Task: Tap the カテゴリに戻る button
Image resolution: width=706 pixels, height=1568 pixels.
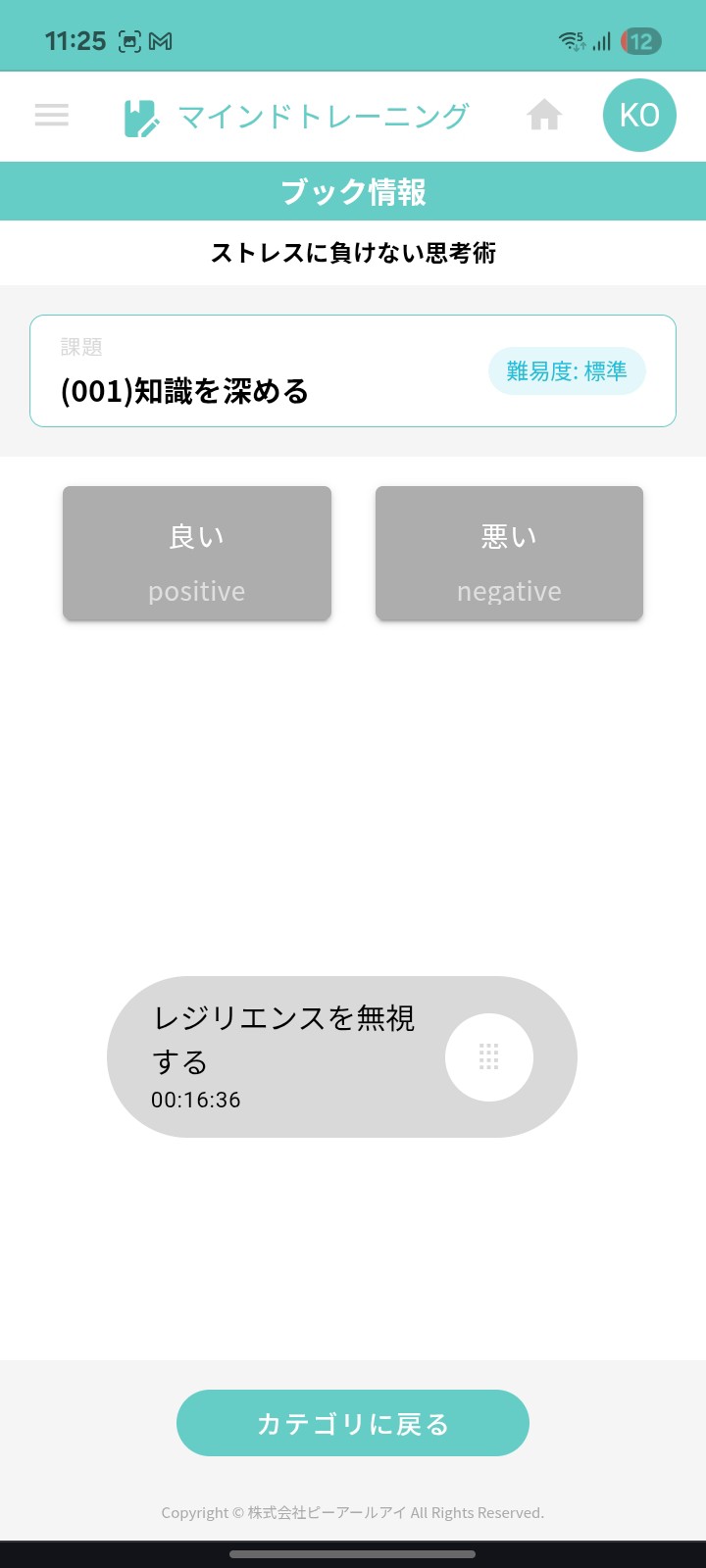Action: [353, 1423]
